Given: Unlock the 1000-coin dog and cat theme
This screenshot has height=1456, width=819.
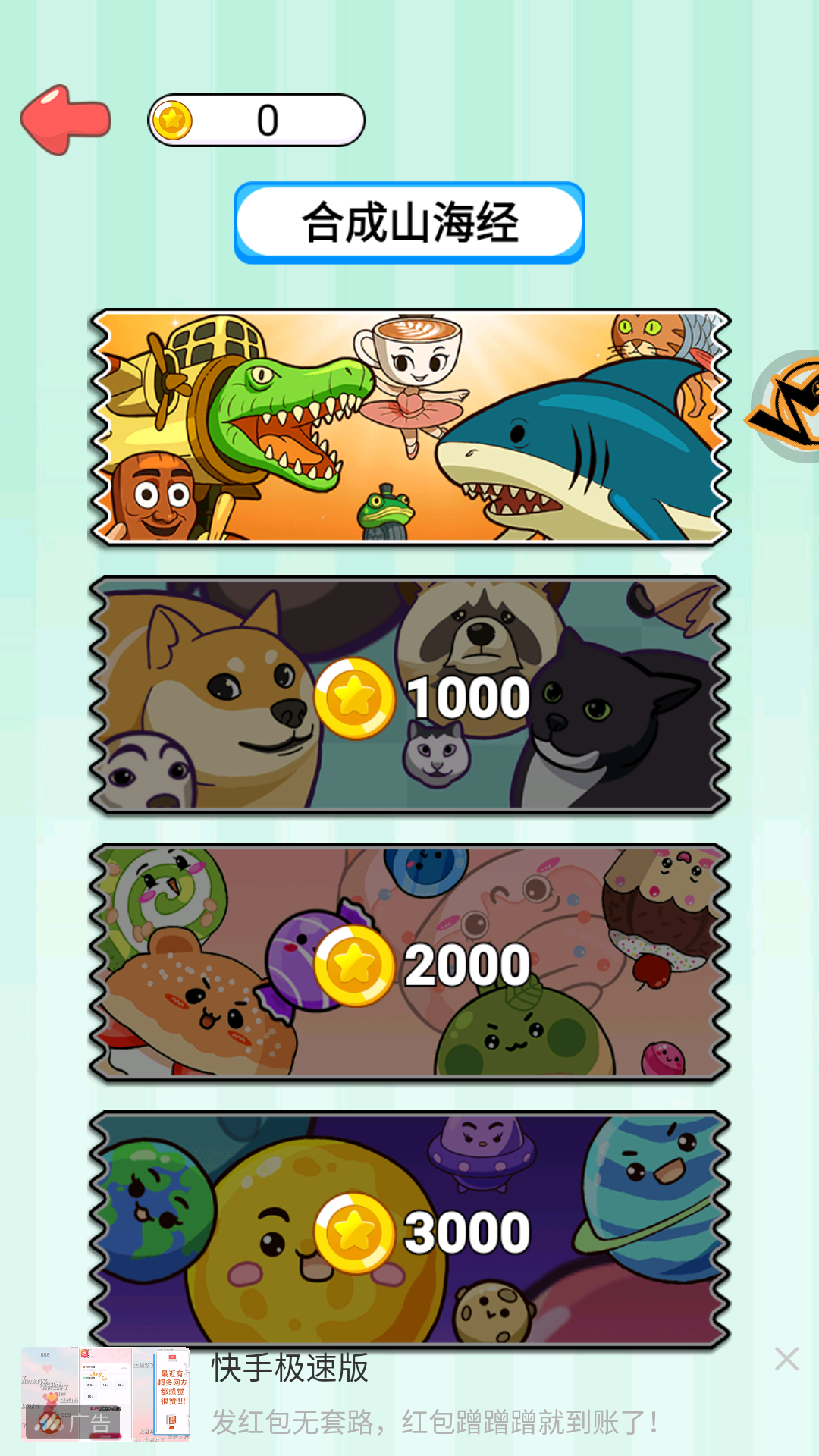Looking at the screenshot, I should [409, 695].
